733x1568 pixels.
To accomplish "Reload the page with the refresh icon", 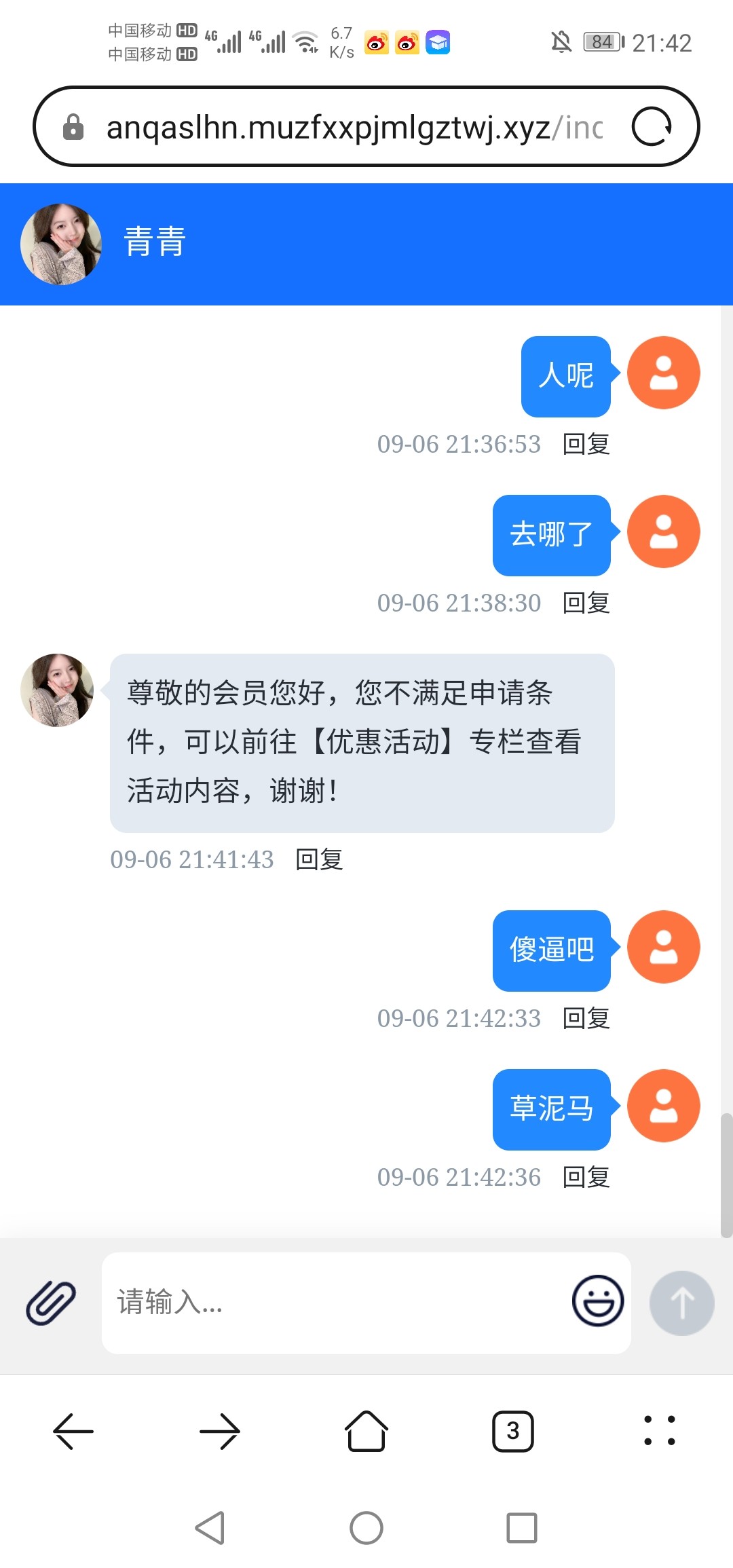I will point(652,127).
